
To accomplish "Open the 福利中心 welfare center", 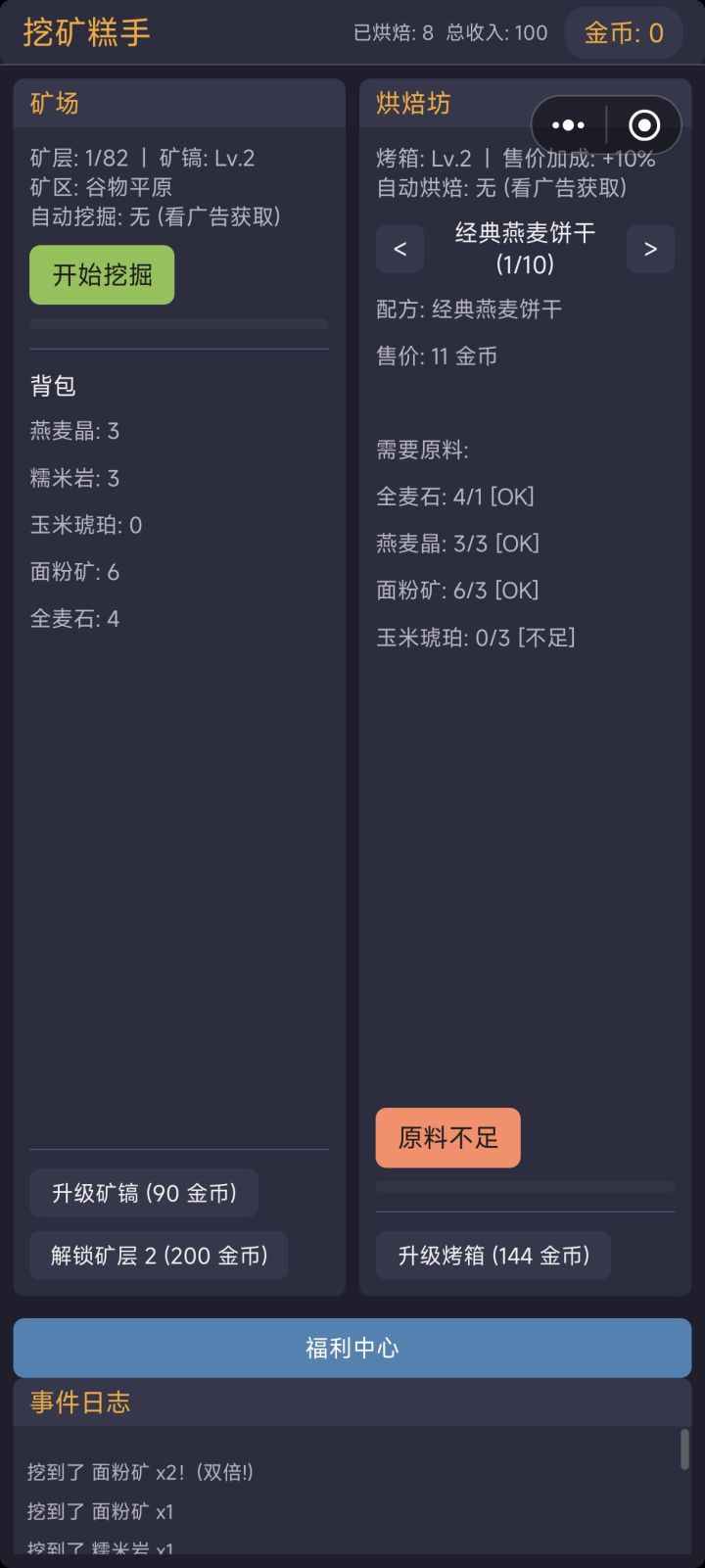I will tap(352, 1348).
